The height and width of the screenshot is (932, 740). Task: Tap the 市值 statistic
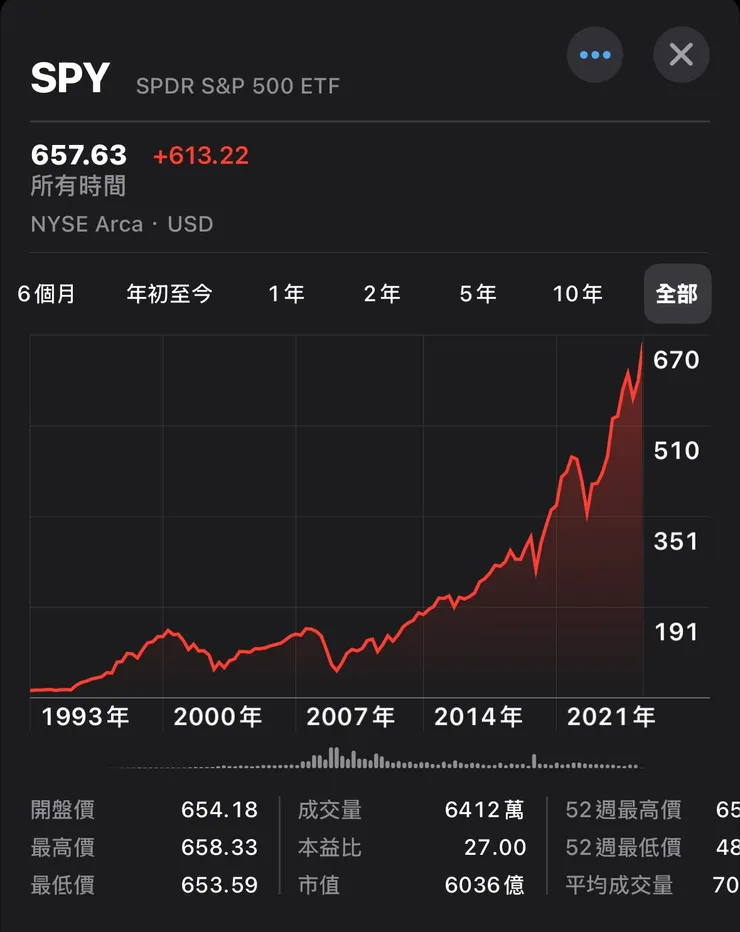320,886
